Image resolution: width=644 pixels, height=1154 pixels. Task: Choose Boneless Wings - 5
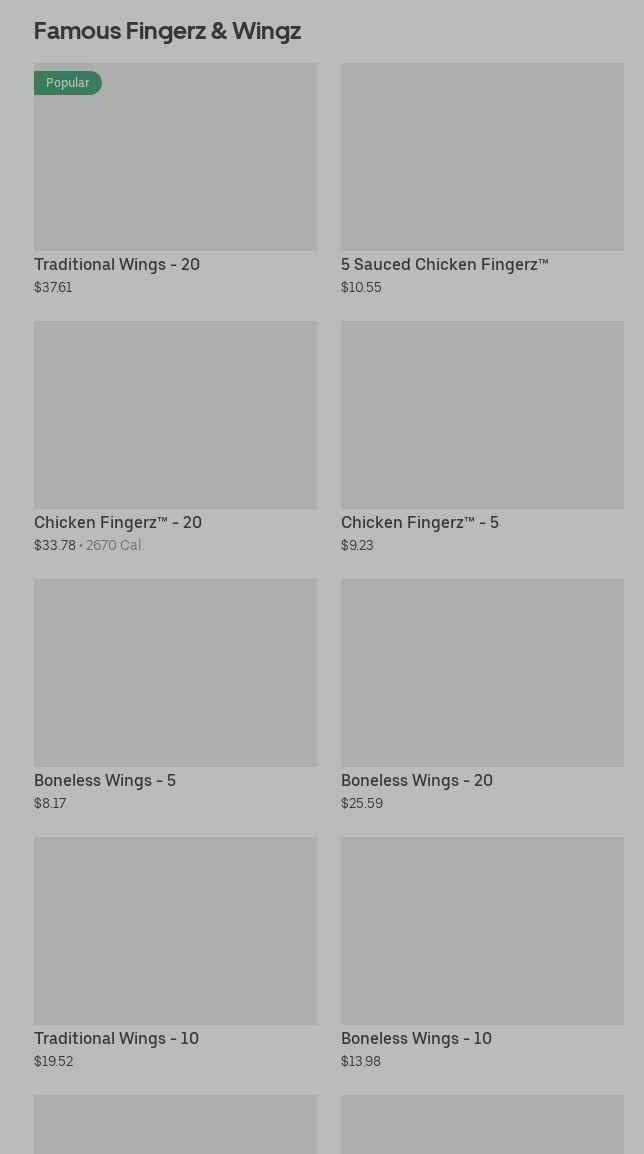click(x=175, y=674)
